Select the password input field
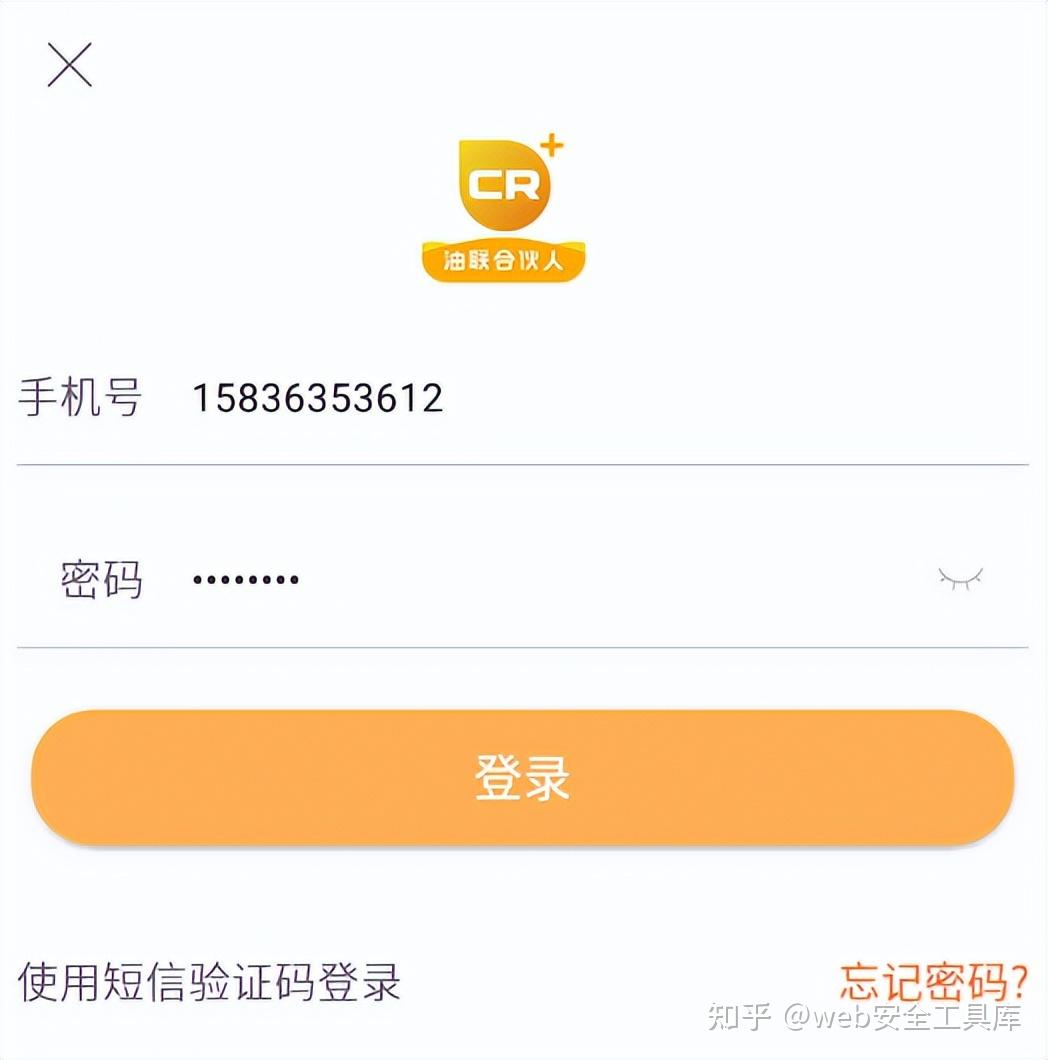 450,580
